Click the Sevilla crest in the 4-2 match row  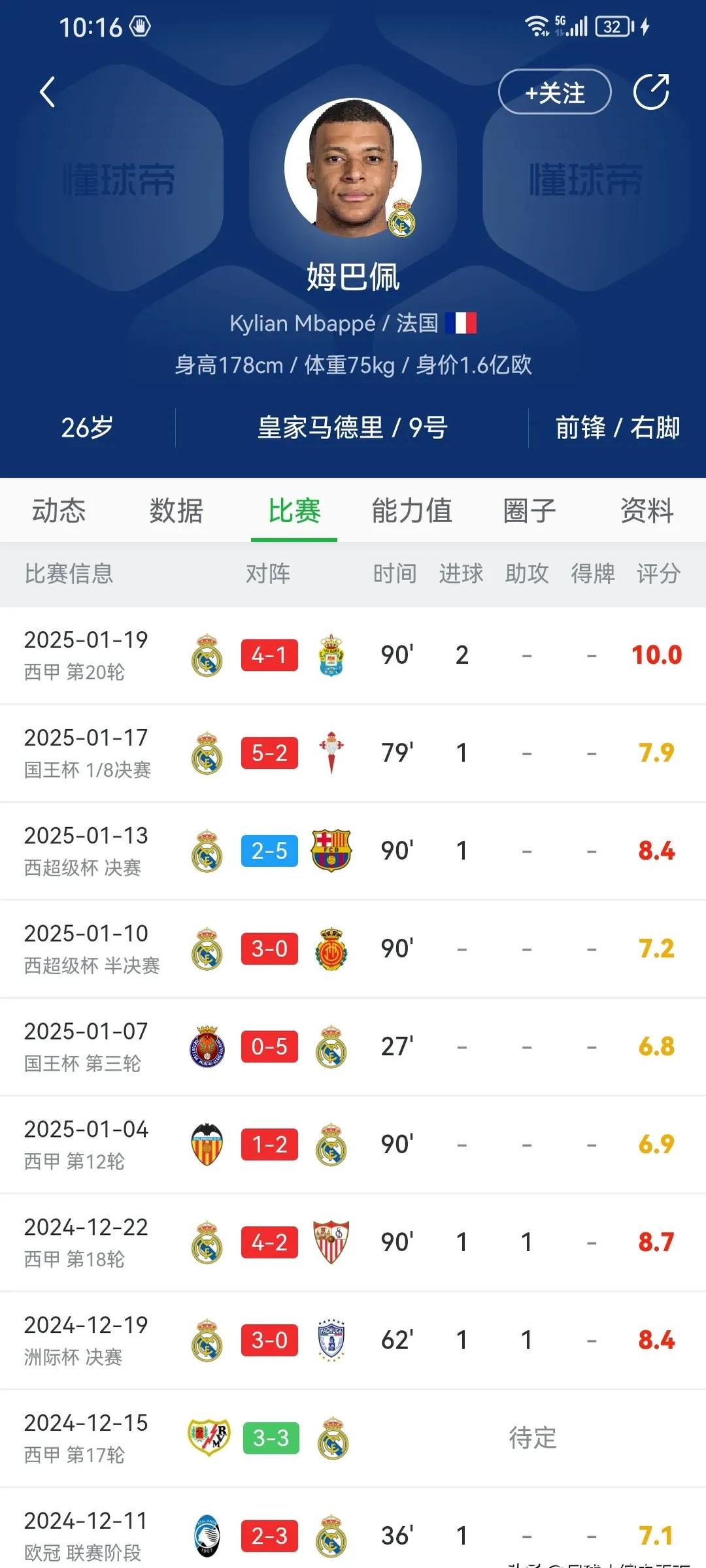pyautogui.click(x=333, y=1243)
